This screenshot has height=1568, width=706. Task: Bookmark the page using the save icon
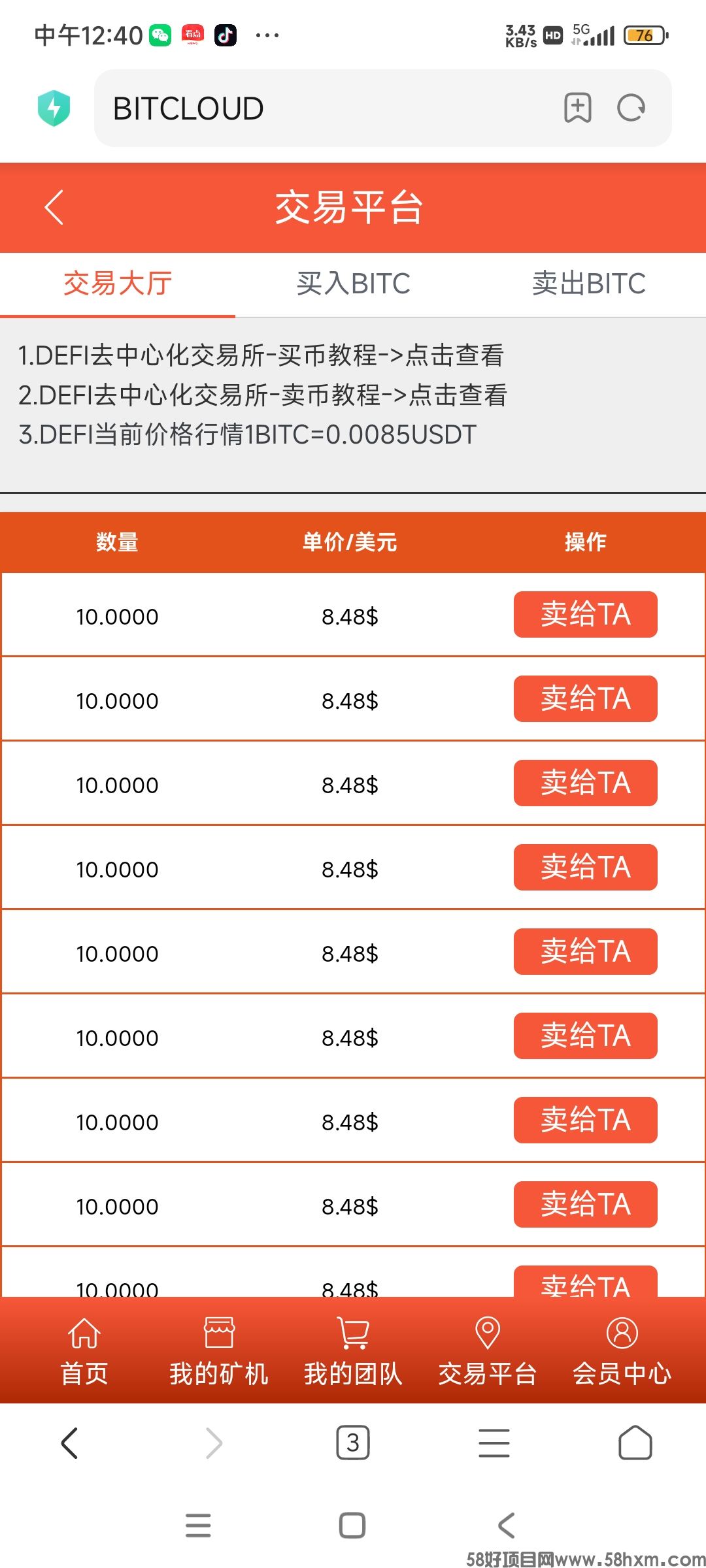(578, 108)
